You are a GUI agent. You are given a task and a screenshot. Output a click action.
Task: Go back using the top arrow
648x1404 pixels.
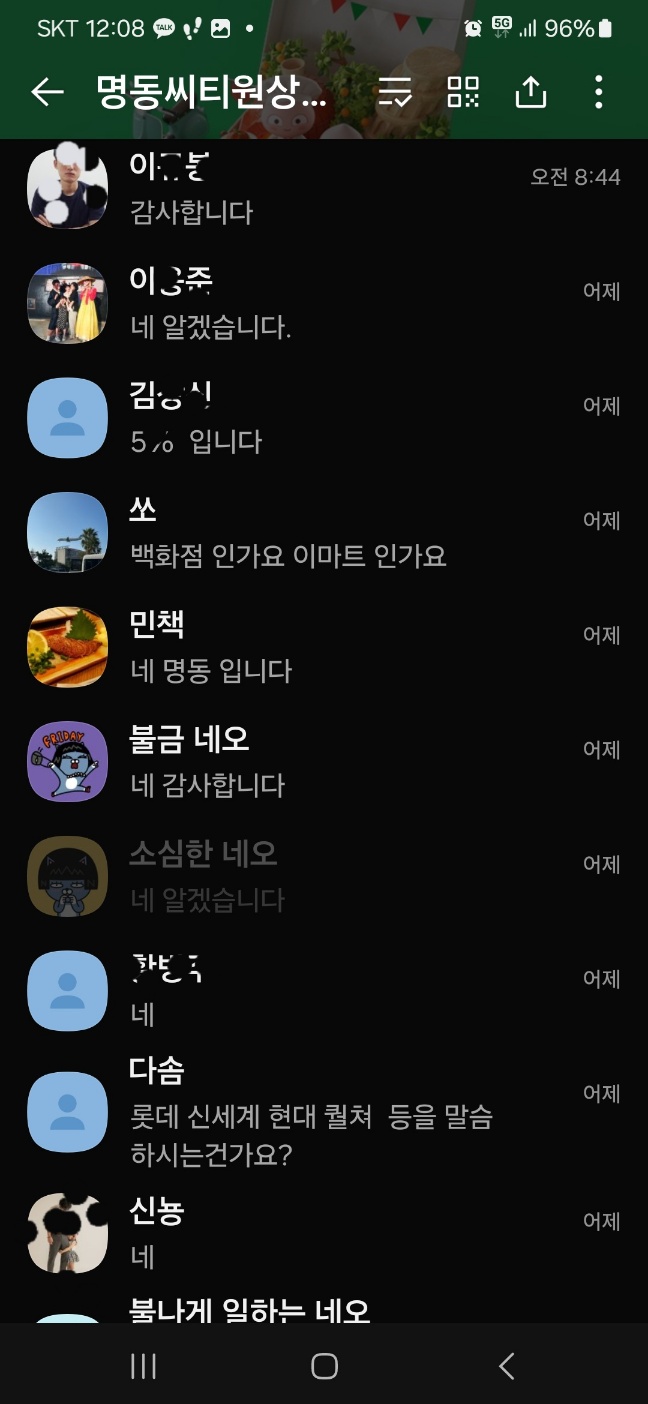pyautogui.click(x=47, y=93)
